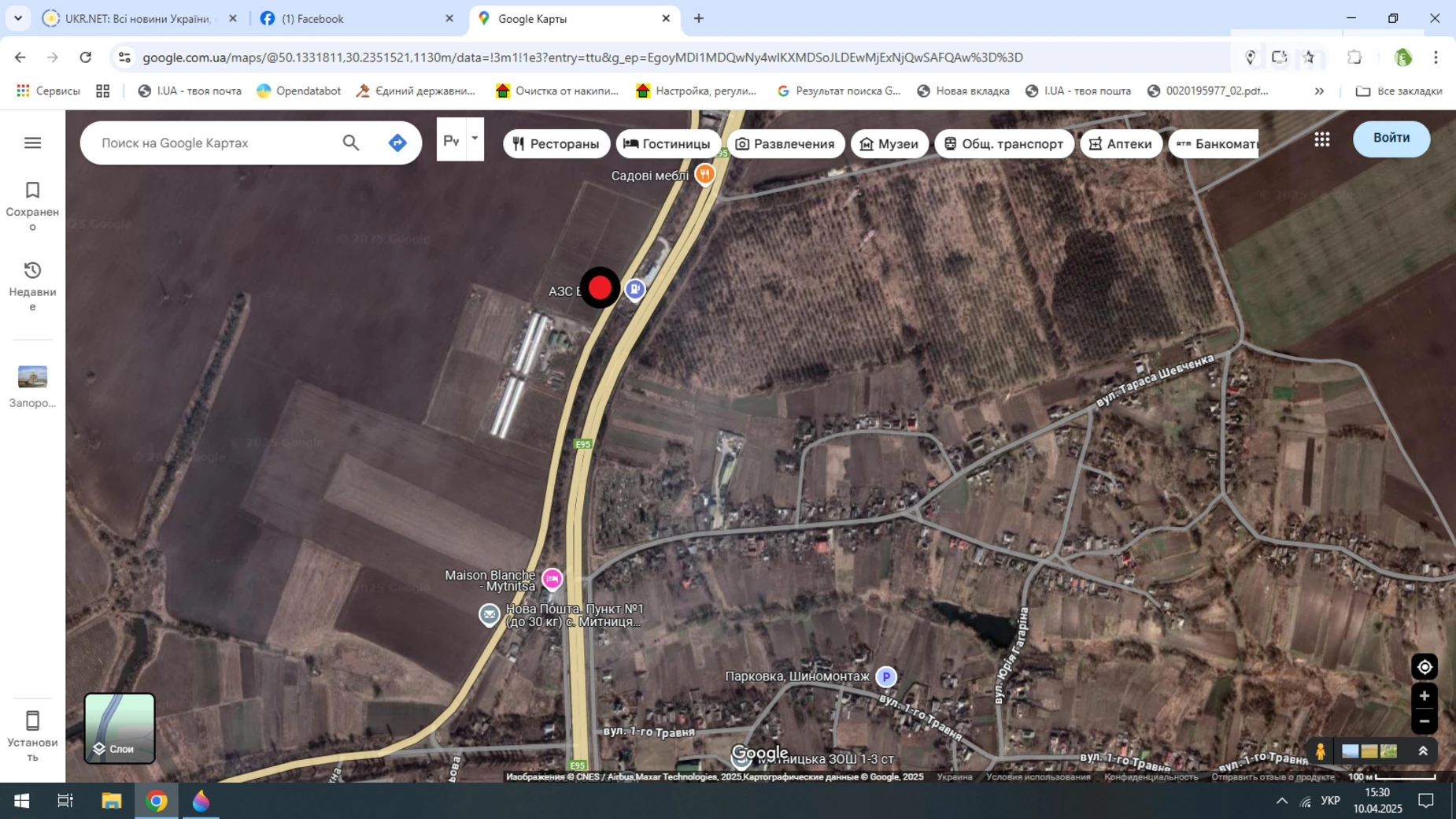Zoom out with the minus button
The width and height of the screenshot is (1456, 819).
point(1424,721)
